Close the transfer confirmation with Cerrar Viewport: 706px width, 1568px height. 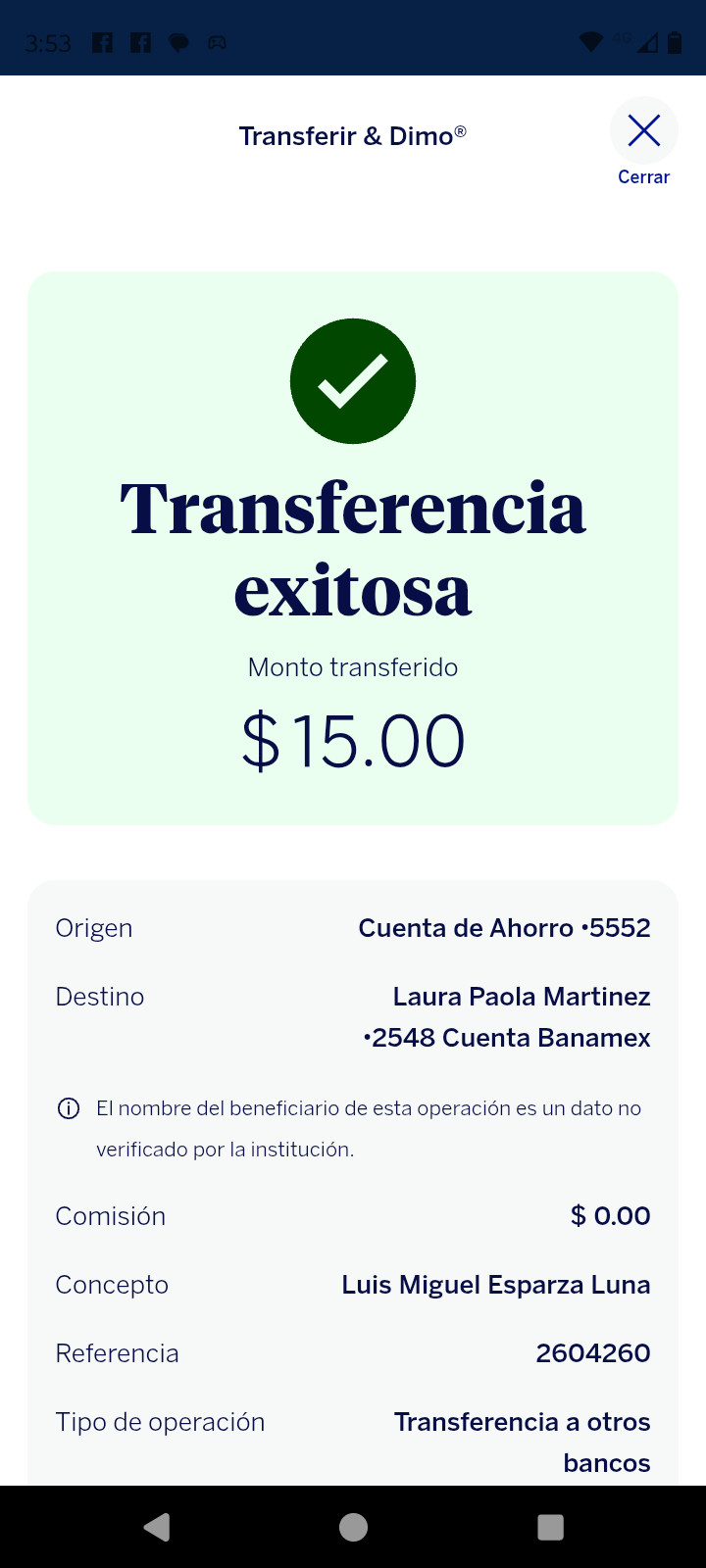click(x=644, y=141)
